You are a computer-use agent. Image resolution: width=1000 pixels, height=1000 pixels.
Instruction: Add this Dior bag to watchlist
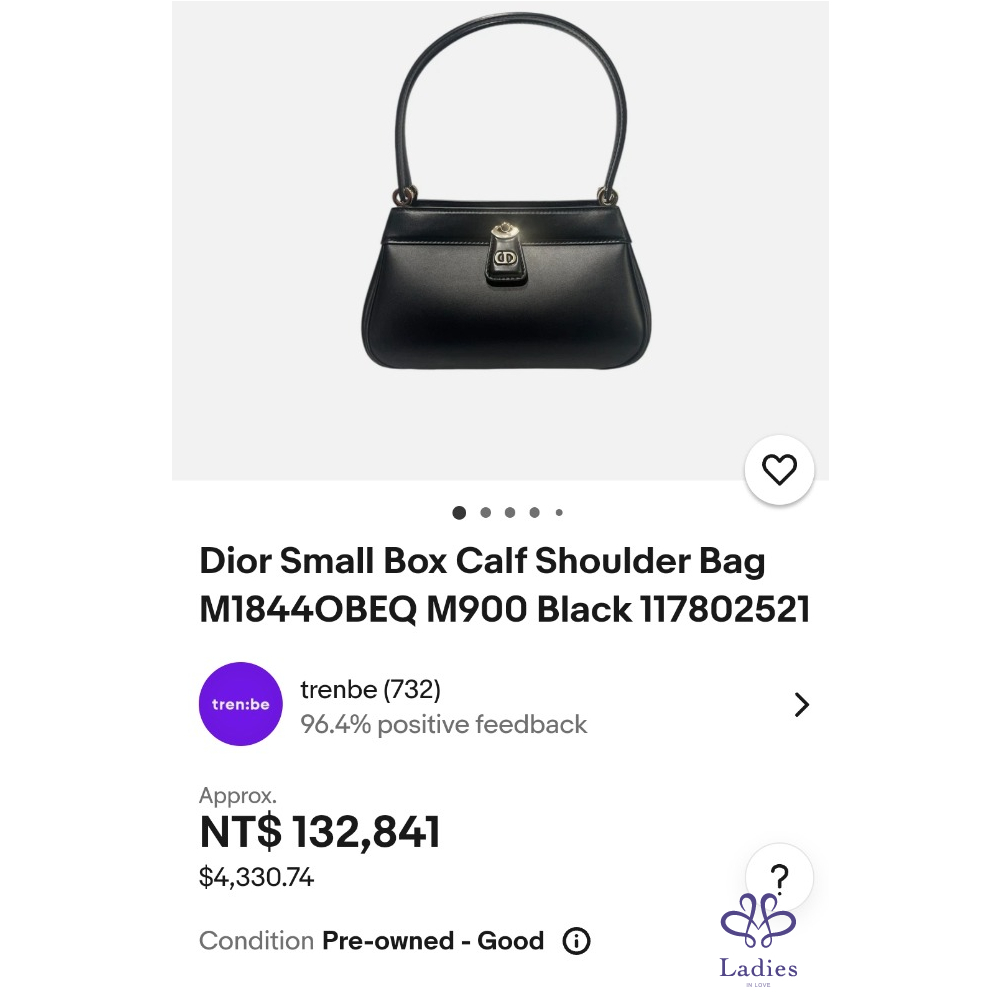pyautogui.click(x=779, y=470)
